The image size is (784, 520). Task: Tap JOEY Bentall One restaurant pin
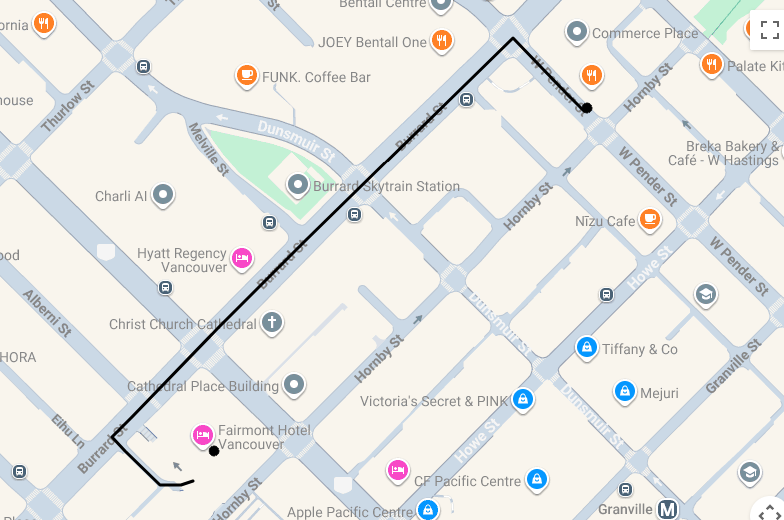pyautogui.click(x=441, y=41)
